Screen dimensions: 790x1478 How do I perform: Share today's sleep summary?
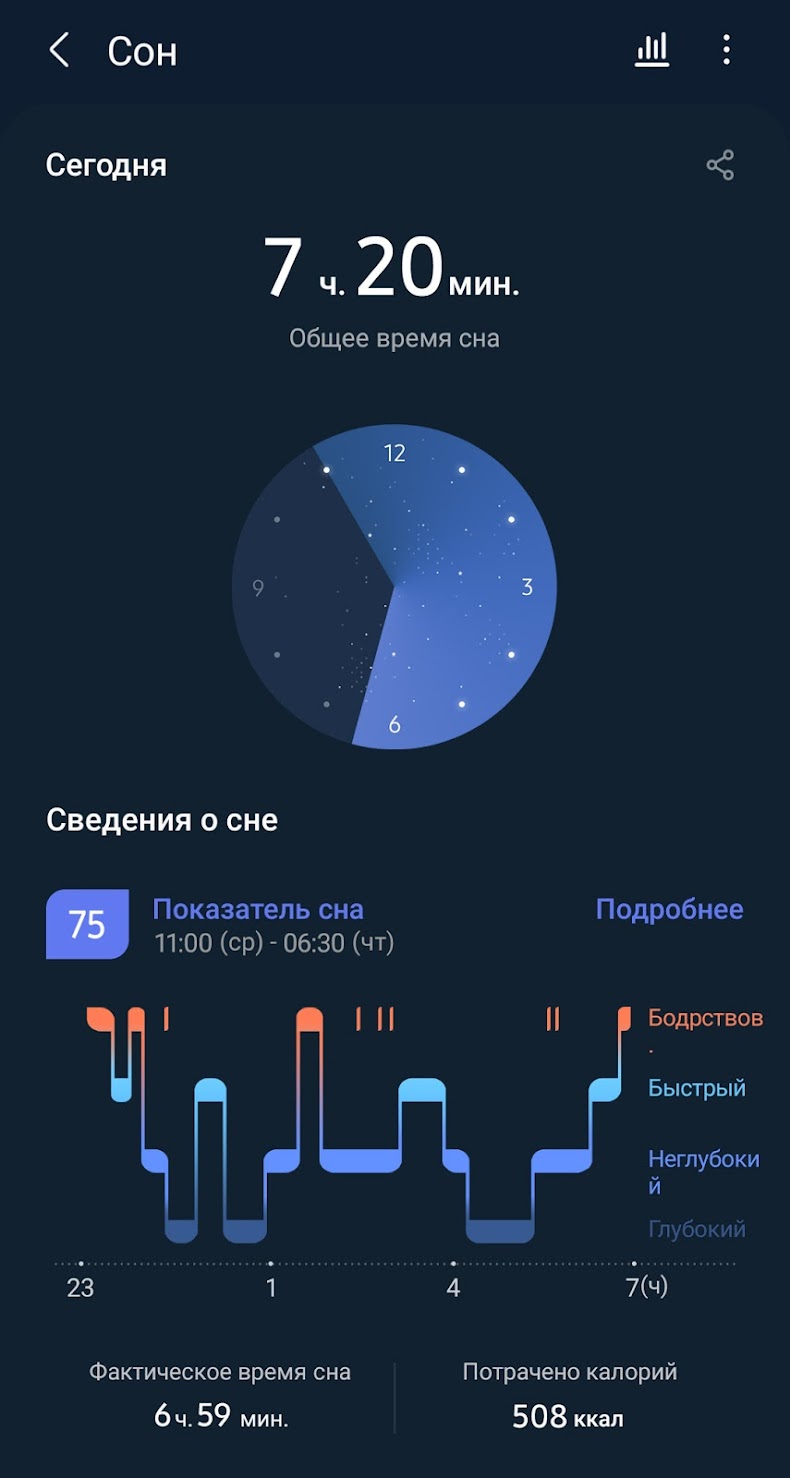pyautogui.click(x=720, y=165)
